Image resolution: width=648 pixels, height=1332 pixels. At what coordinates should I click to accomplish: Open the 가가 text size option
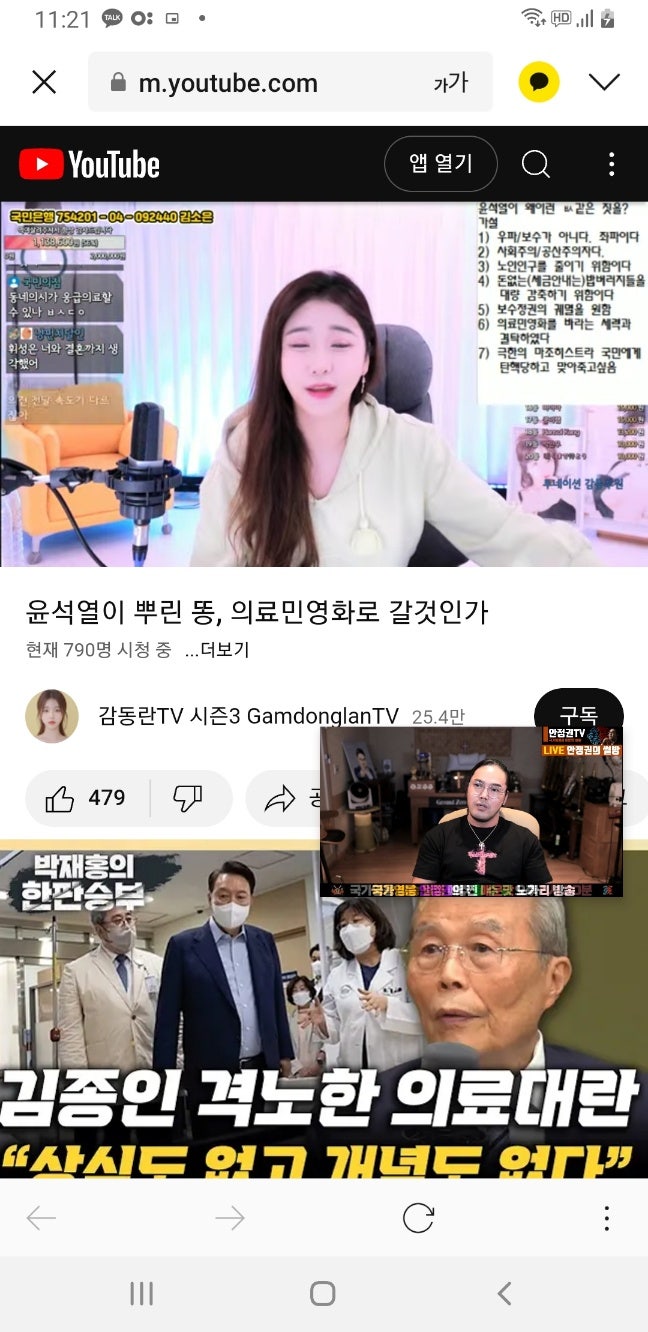pos(450,83)
